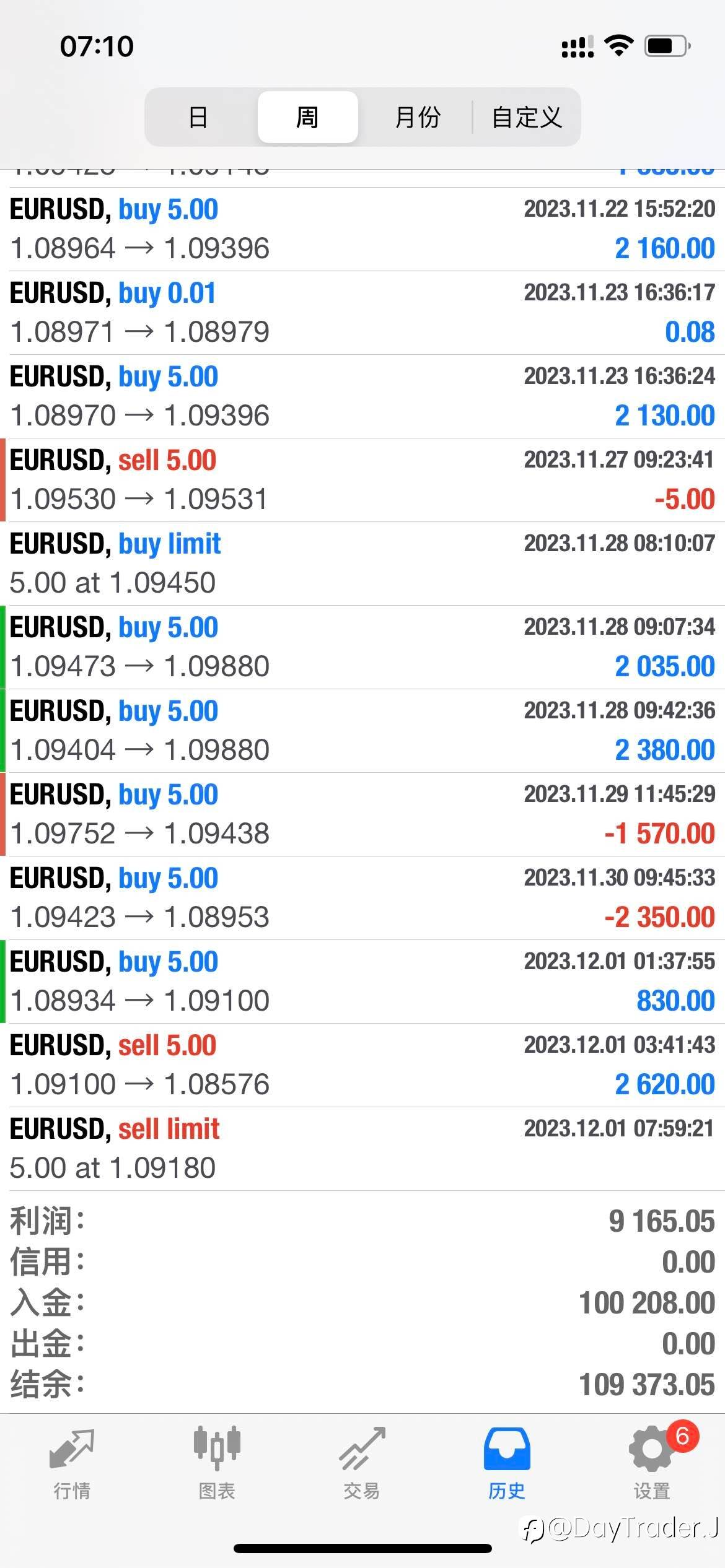Choose the 自定义 custom period
This screenshot has width=725, height=1568.
pos(526,117)
